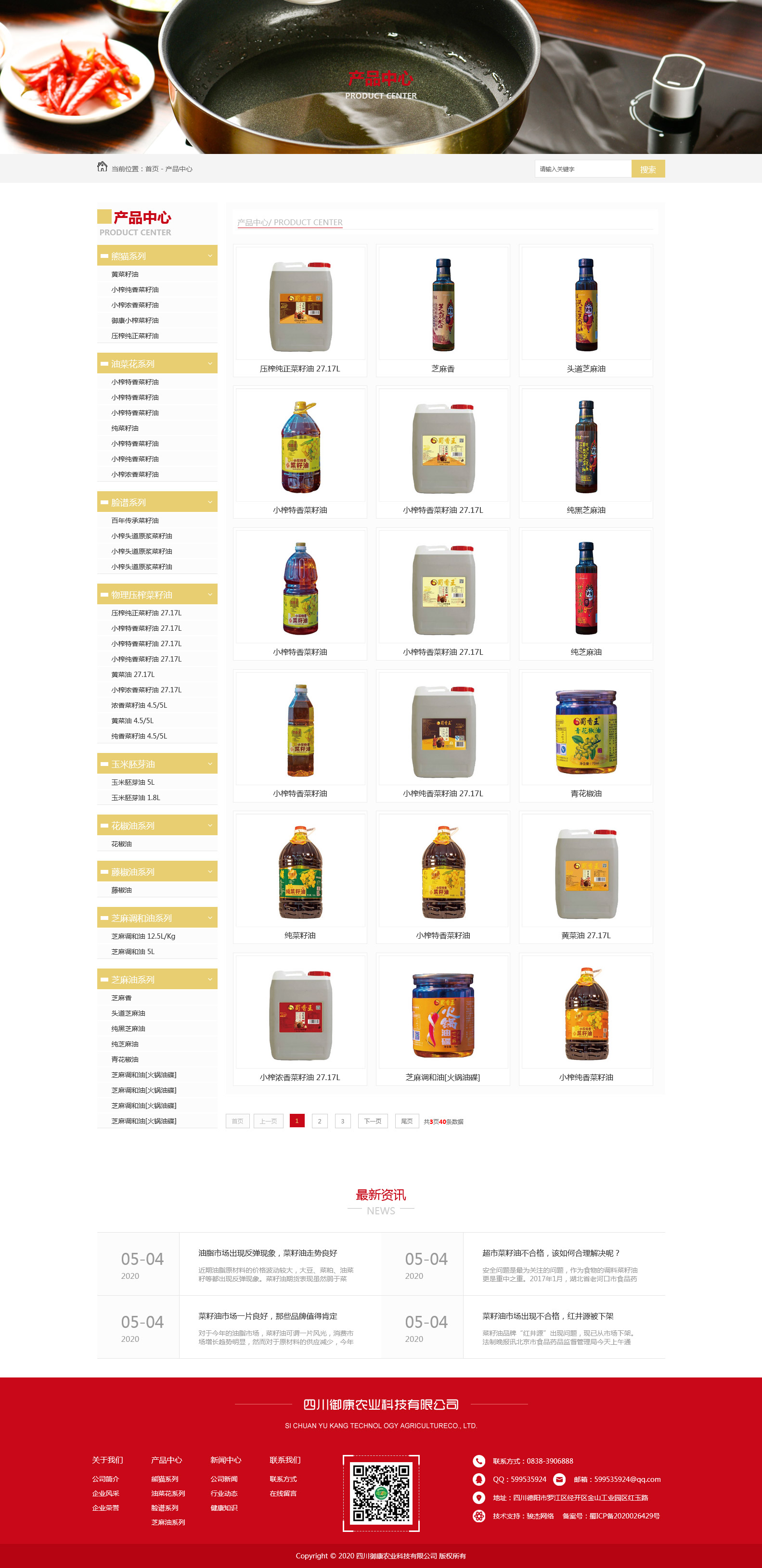Tap the 搜索 search button
This screenshot has width=762, height=1568.
[647, 169]
